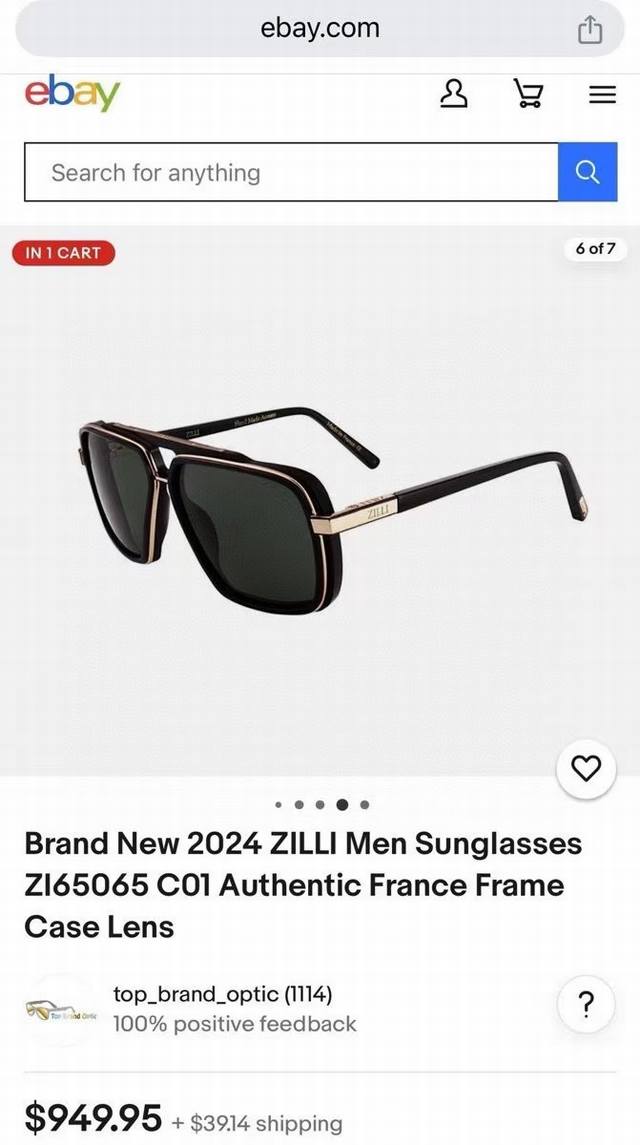Open the account profile icon
Viewport: 640px width, 1145px height.
click(454, 95)
